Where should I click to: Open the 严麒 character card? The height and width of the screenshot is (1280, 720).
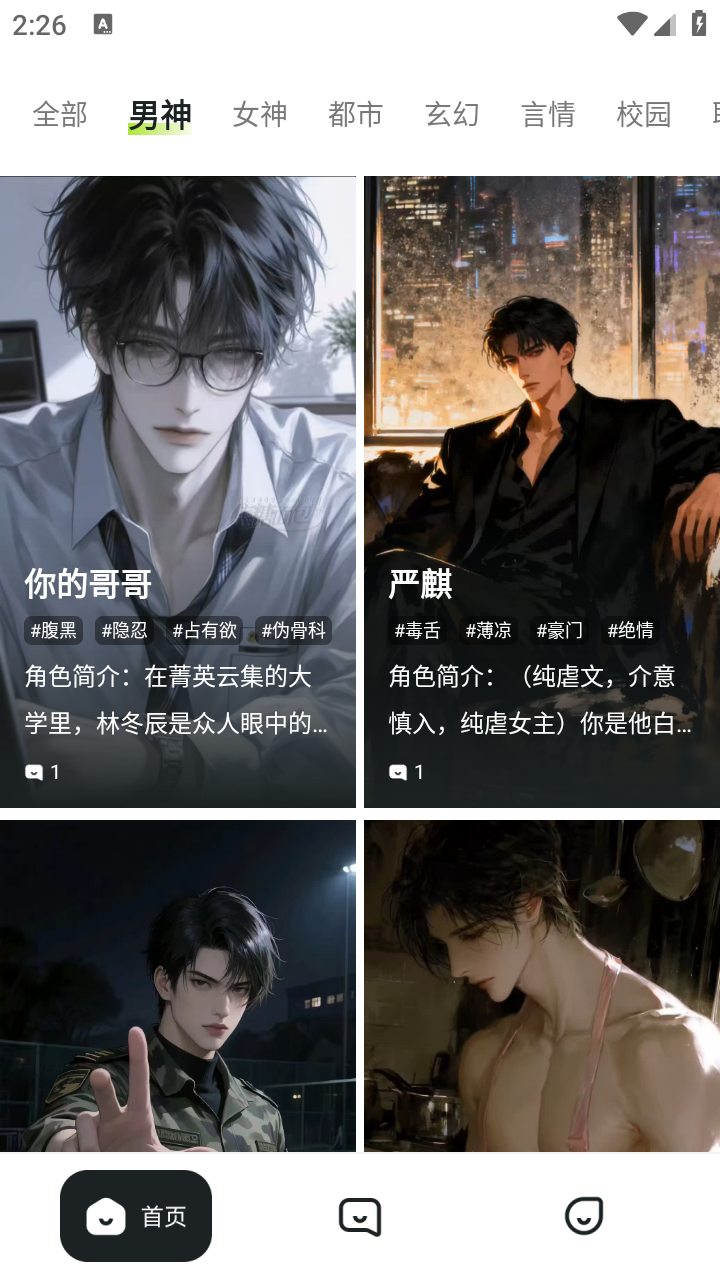pyautogui.click(x=542, y=490)
